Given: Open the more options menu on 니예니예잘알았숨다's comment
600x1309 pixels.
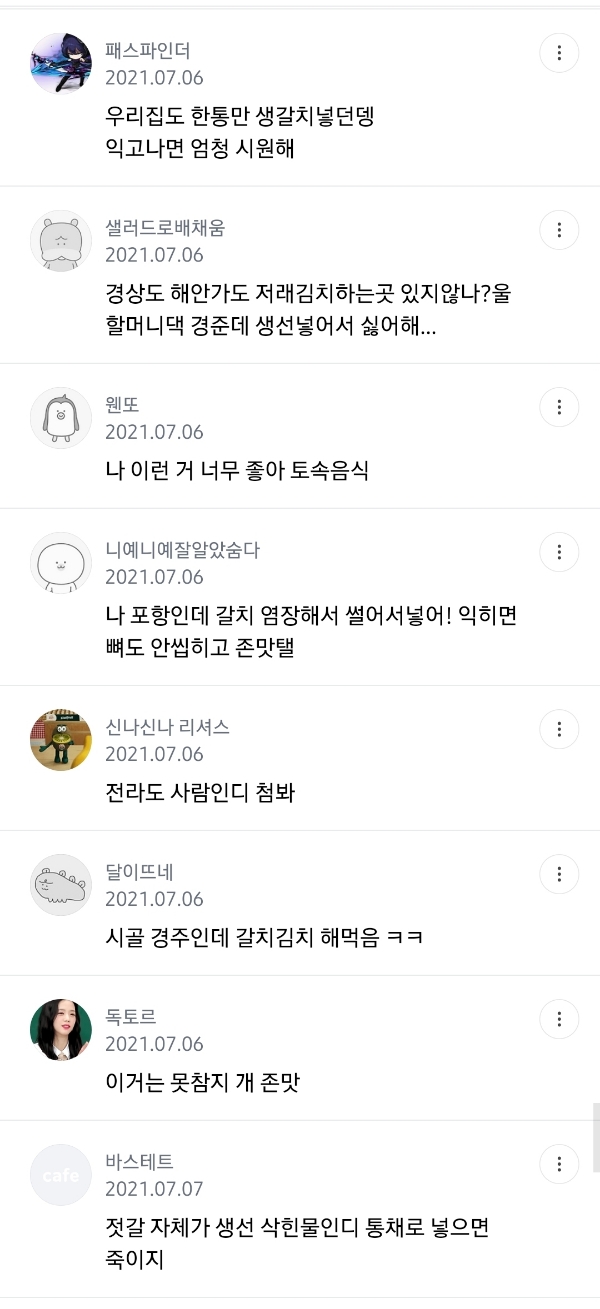Looking at the screenshot, I should point(559,552).
